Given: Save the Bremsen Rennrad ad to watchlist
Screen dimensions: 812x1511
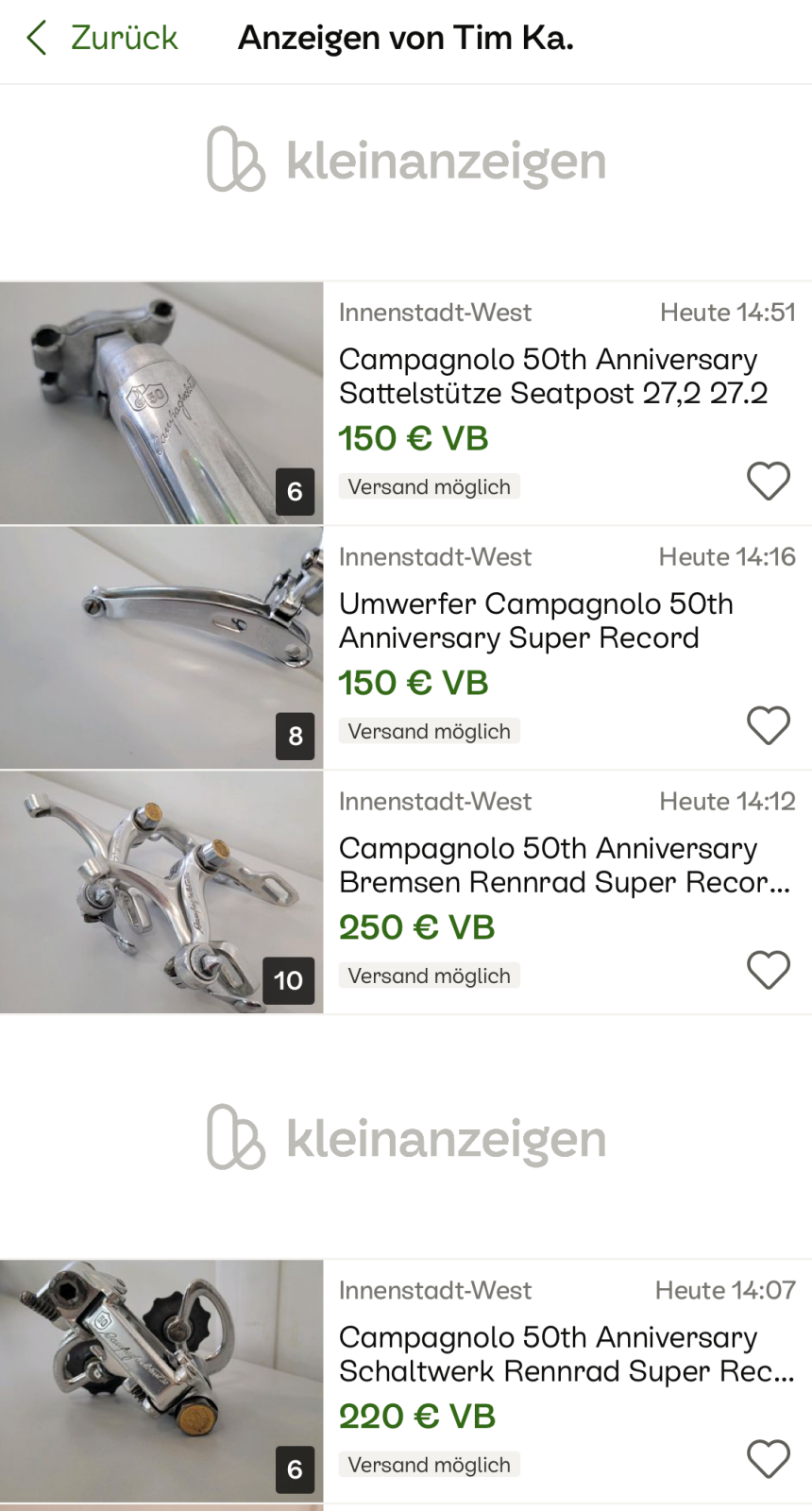Looking at the screenshot, I should [768, 970].
